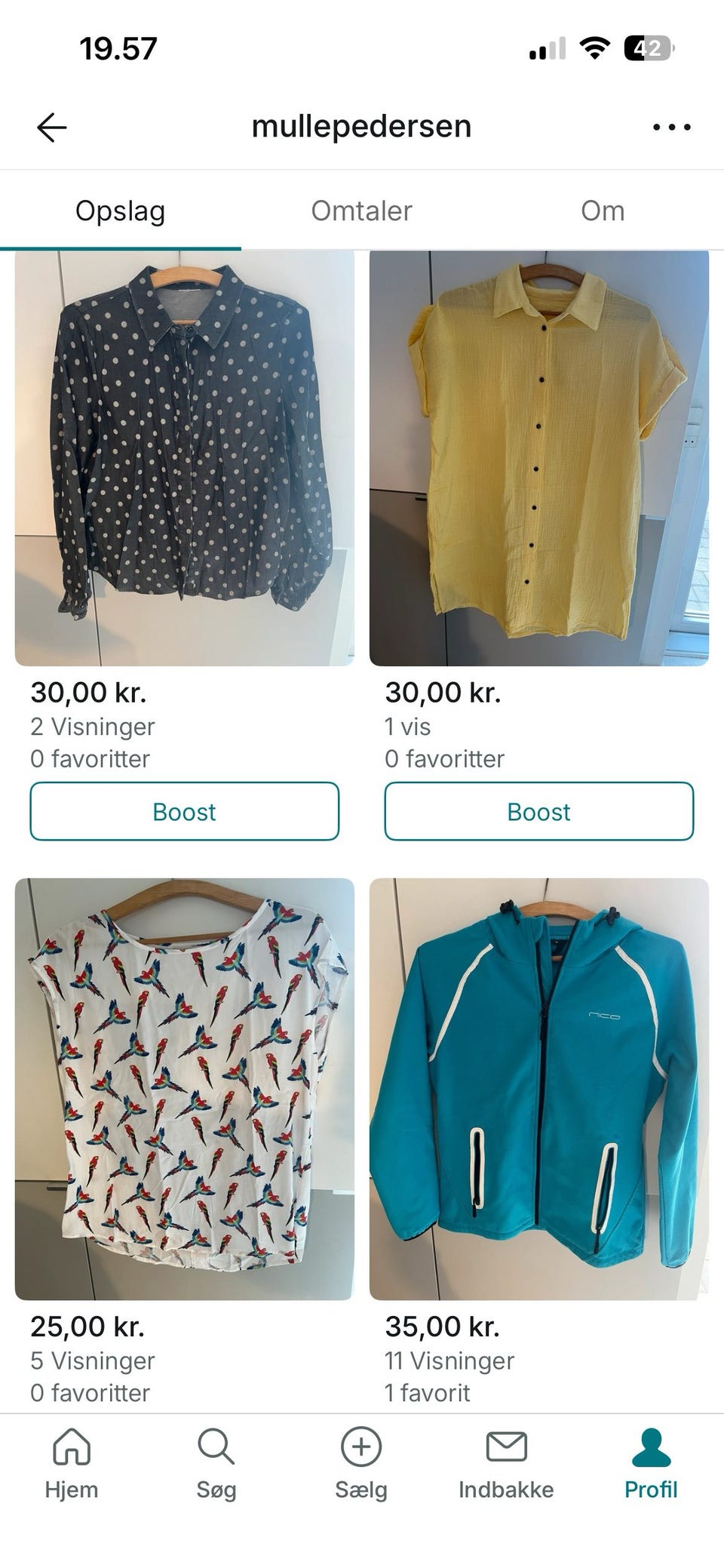The width and height of the screenshot is (724, 1568).
Task: Go back using the arrow icon
Action: [x=52, y=128]
